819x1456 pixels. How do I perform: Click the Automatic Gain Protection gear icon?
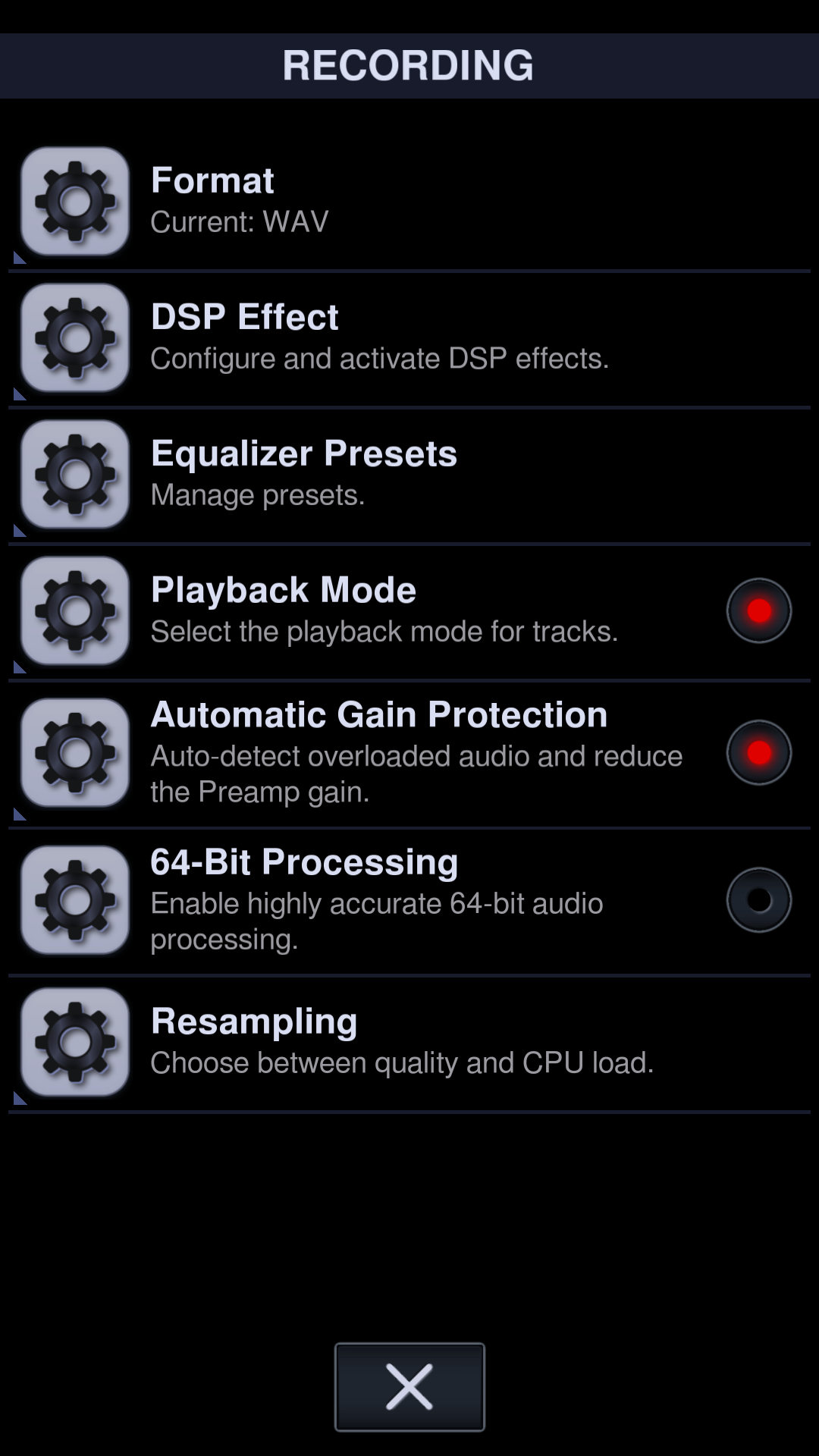[74, 752]
